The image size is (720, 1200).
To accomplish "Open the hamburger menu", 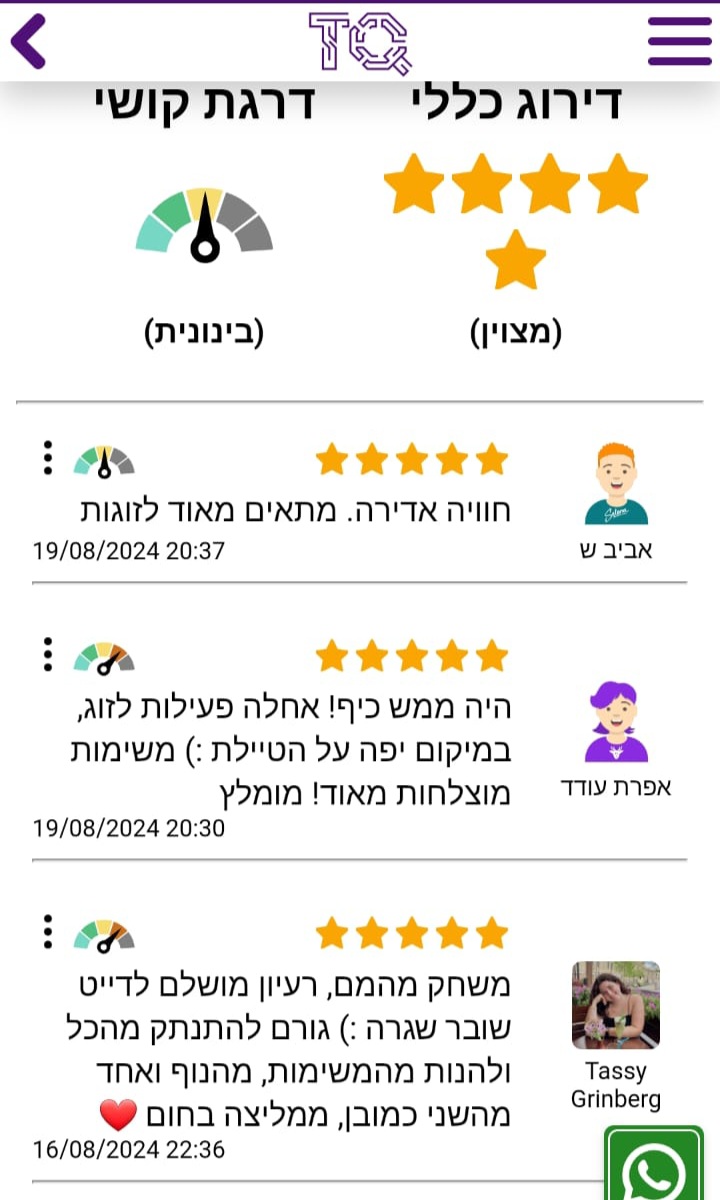I will tap(678, 41).
